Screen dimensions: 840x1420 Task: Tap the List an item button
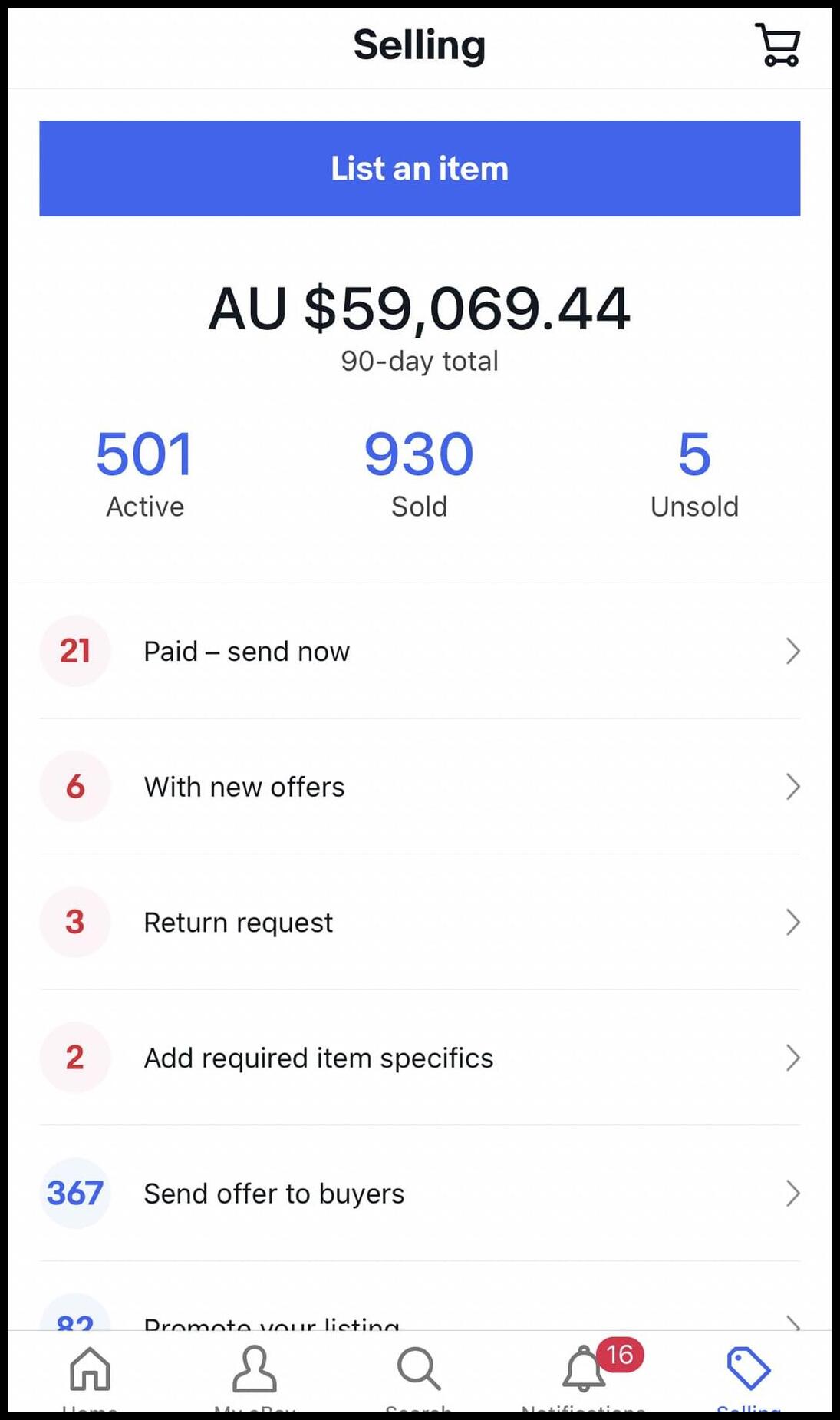[420, 168]
